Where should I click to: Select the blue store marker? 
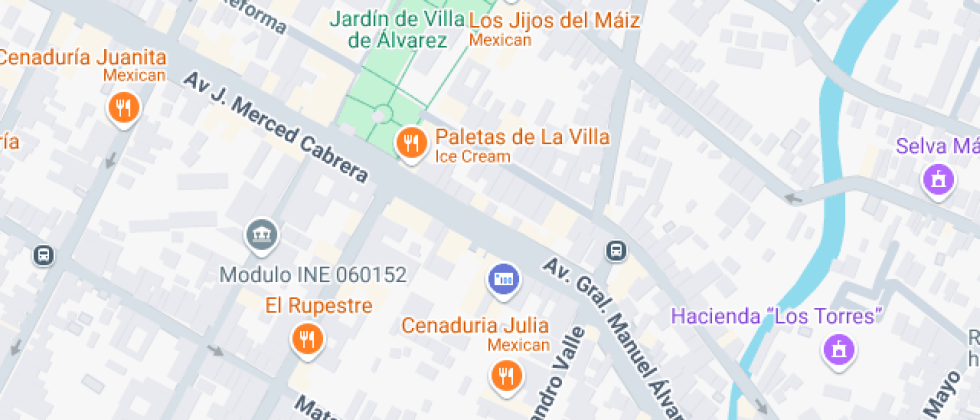click(503, 279)
